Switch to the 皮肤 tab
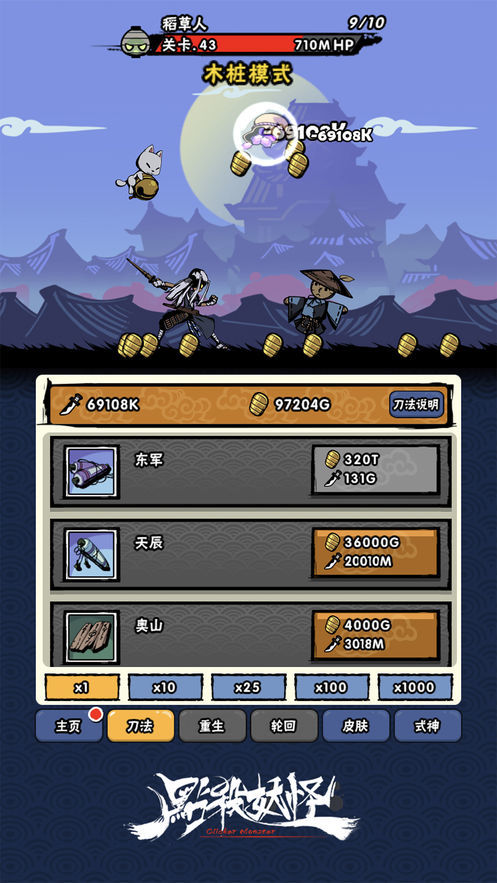 click(356, 726)
